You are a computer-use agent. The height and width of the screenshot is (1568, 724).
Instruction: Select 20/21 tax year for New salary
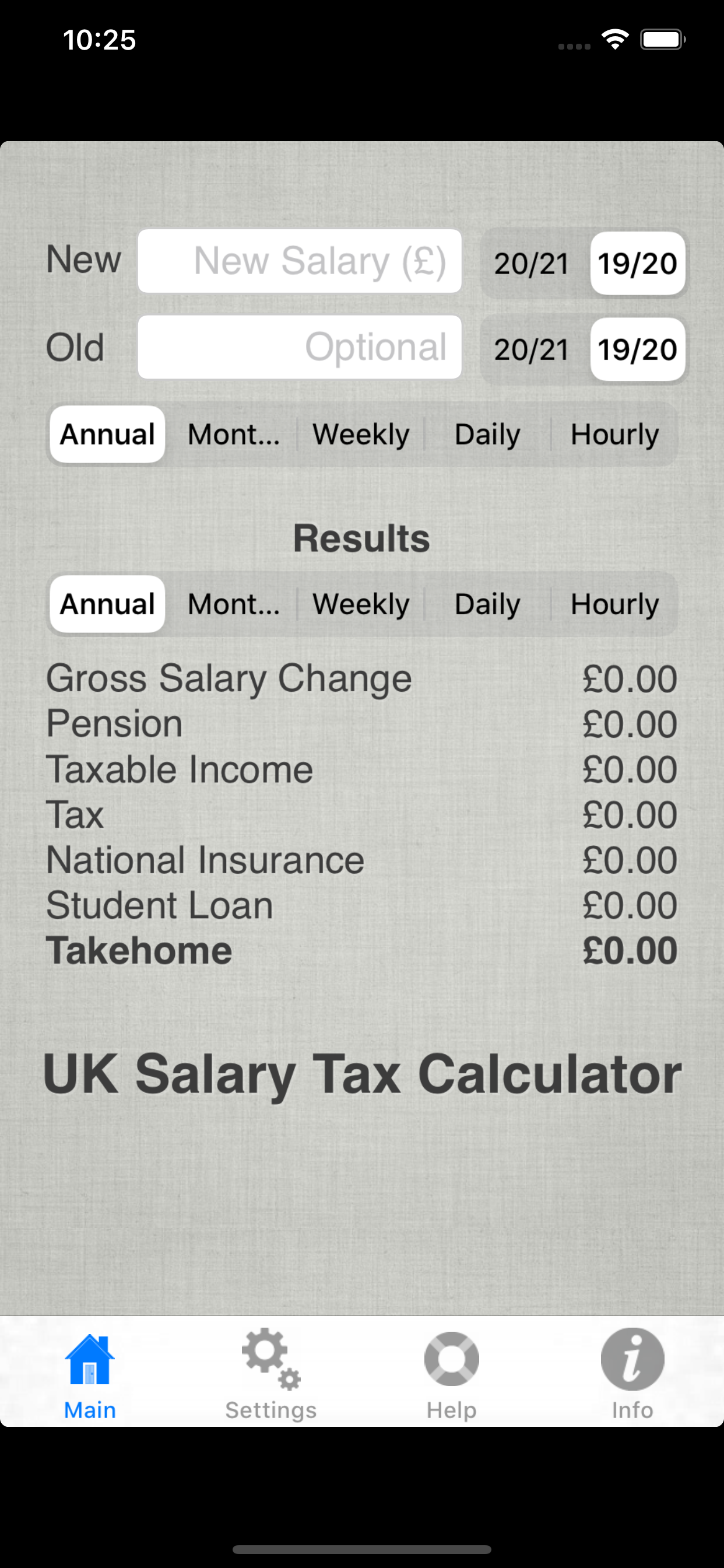530,262
